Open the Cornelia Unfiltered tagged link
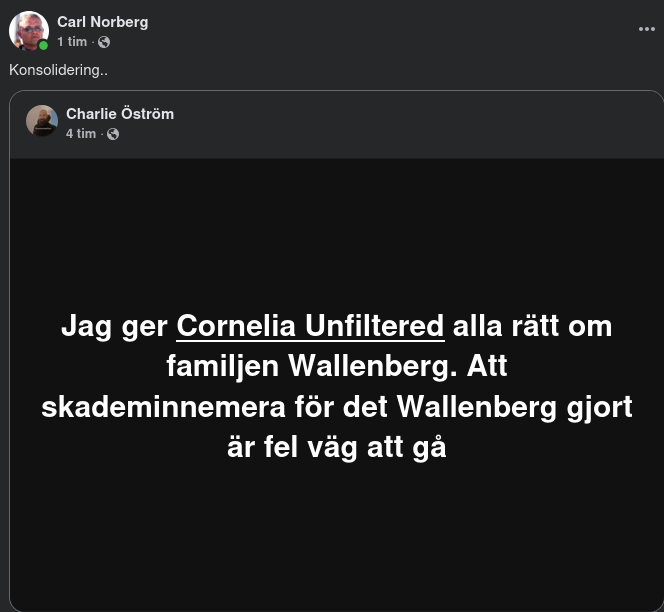 pos(310,326)
